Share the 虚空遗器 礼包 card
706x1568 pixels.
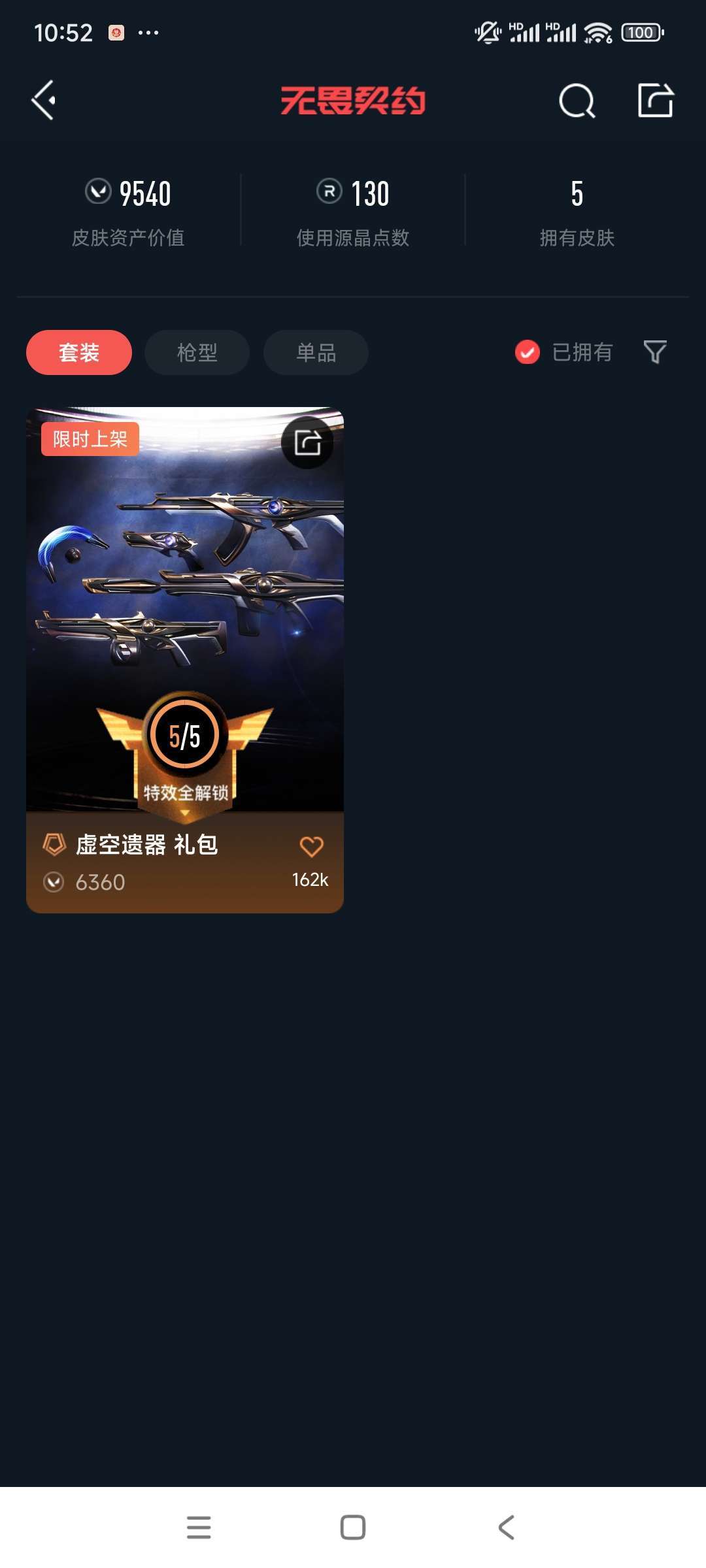(x=307, y=442)
